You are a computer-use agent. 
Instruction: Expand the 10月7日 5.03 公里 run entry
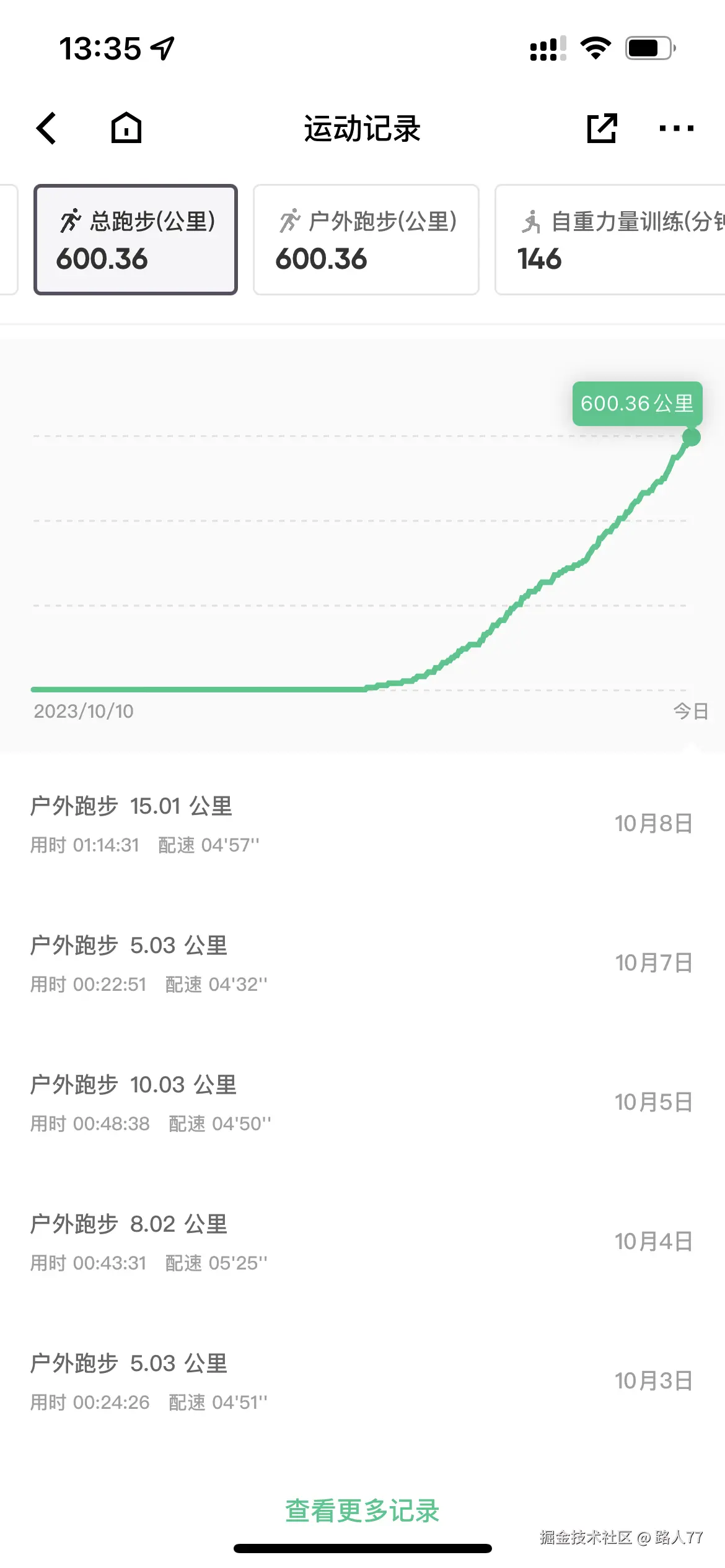(361, 963)
